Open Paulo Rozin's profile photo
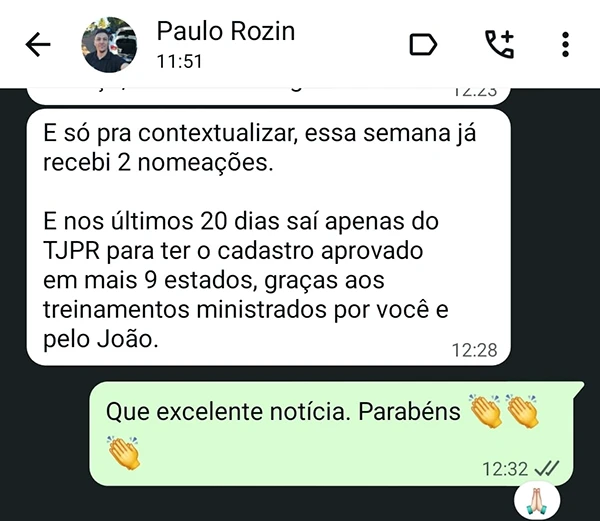This screenshot has height=521, width=600. (x=110, y=45)
